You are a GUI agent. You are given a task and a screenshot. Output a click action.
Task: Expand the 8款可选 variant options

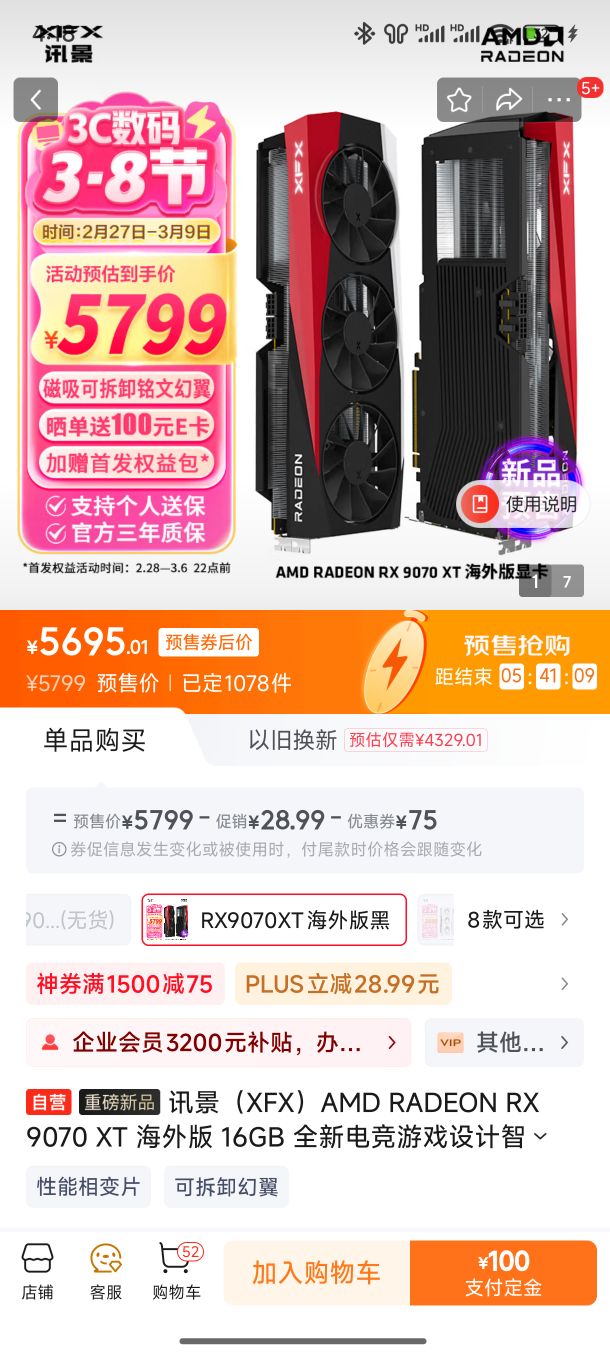tap(518, 920)
